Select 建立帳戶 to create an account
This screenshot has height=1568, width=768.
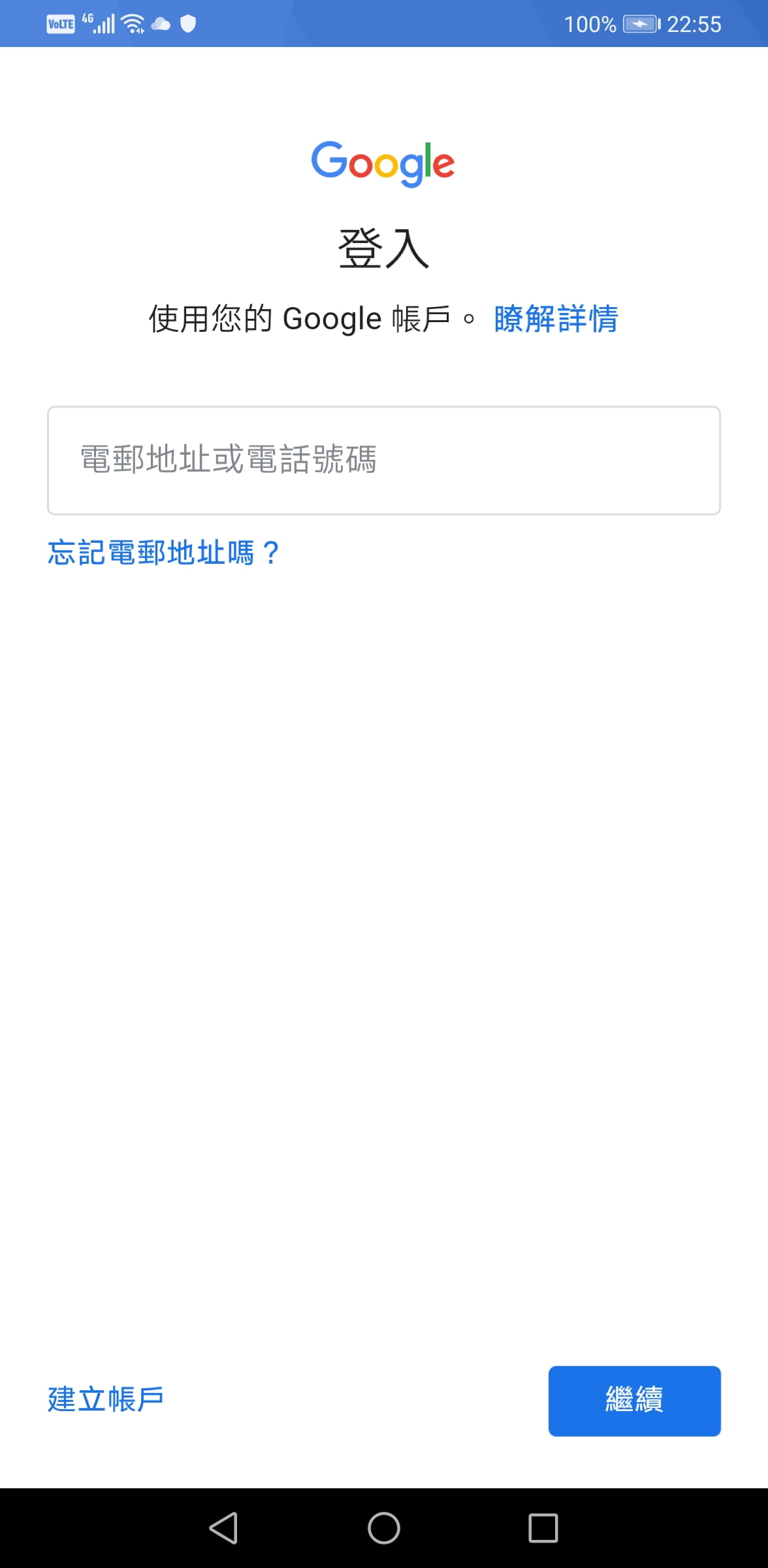pyautogui.click(x=106, y=1399)
